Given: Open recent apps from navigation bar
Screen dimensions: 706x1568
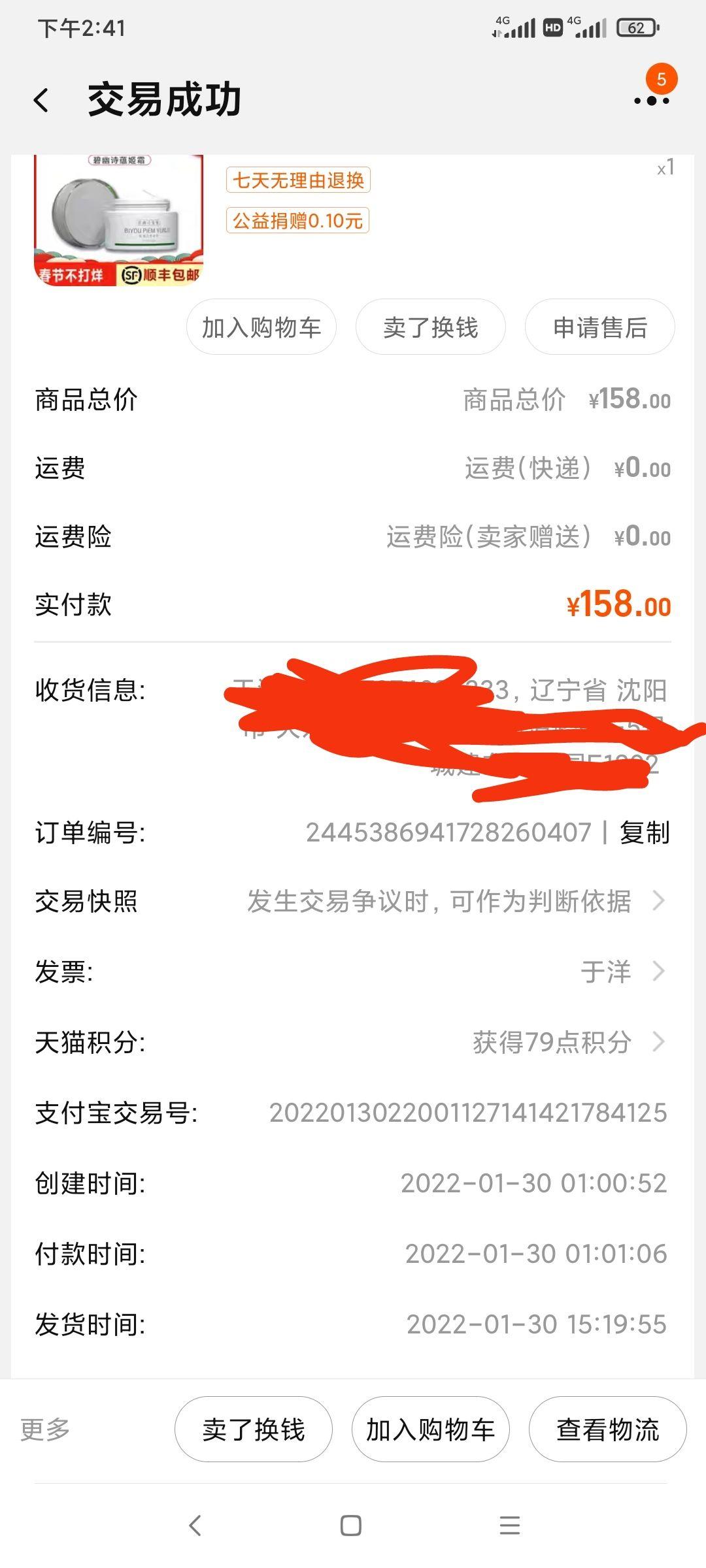Looking at the screenshot, I should point(510,1526).
